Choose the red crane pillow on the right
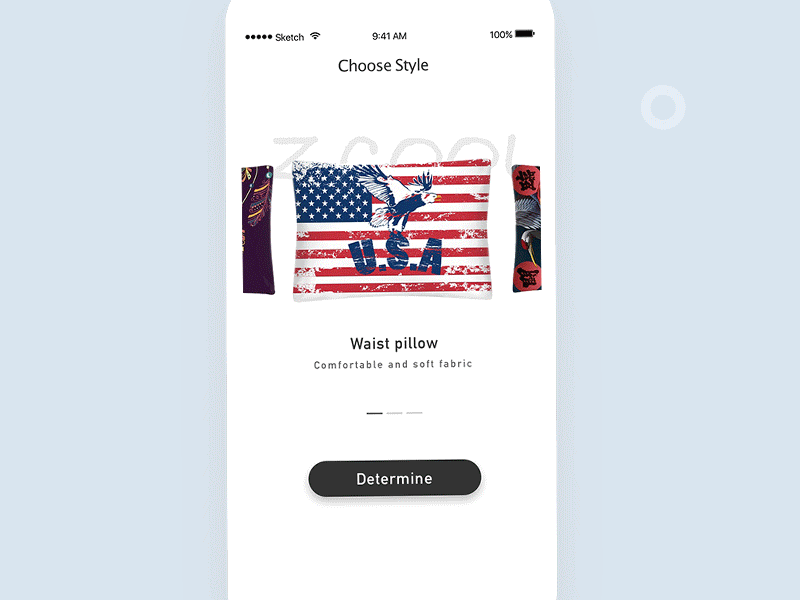The image size is (800, 600). pyautogui.click(x=527, y=230)
